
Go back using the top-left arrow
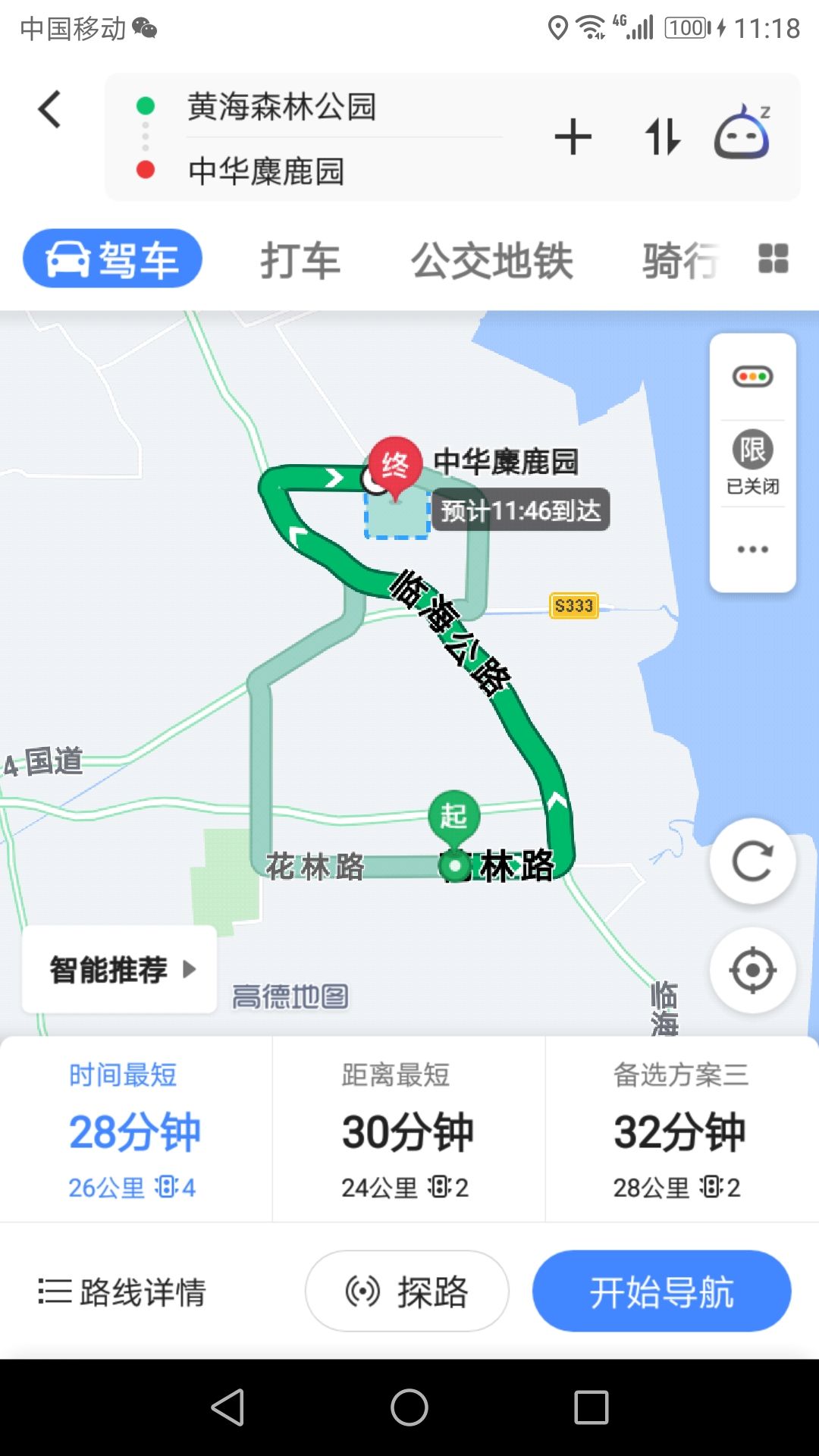[50, 109]
